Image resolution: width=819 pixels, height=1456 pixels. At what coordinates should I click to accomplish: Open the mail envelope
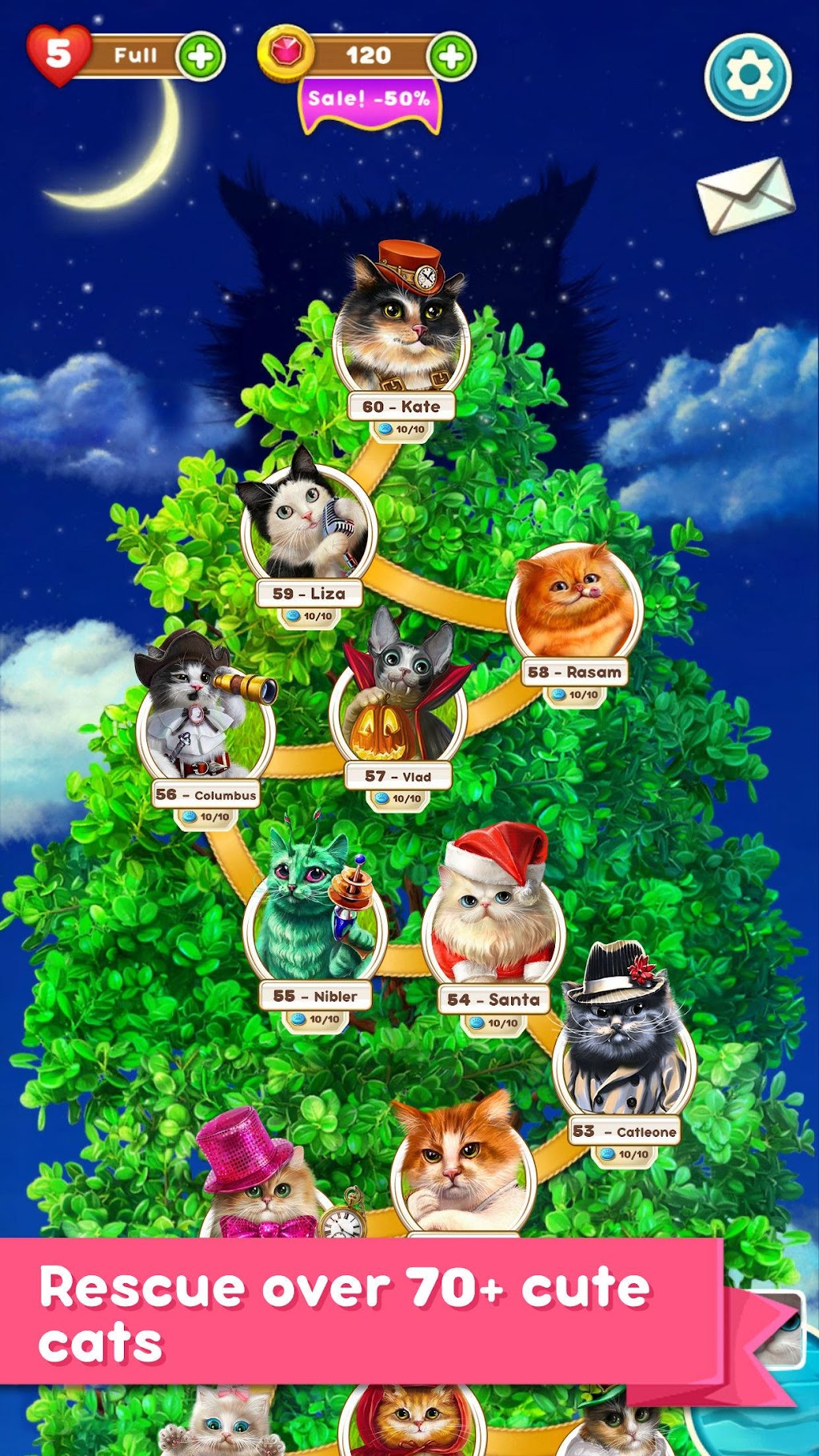745,195
